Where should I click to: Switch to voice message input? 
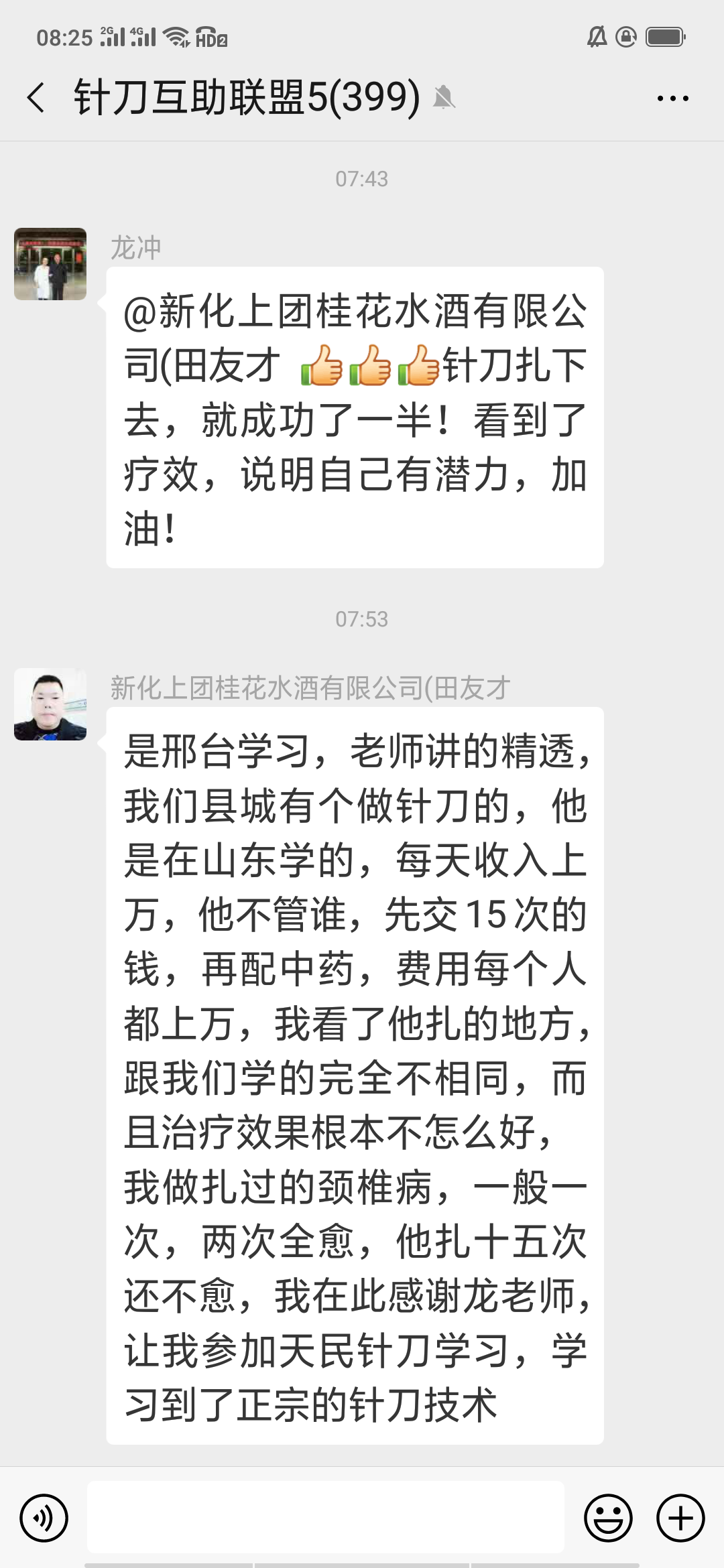(44, 1518)
